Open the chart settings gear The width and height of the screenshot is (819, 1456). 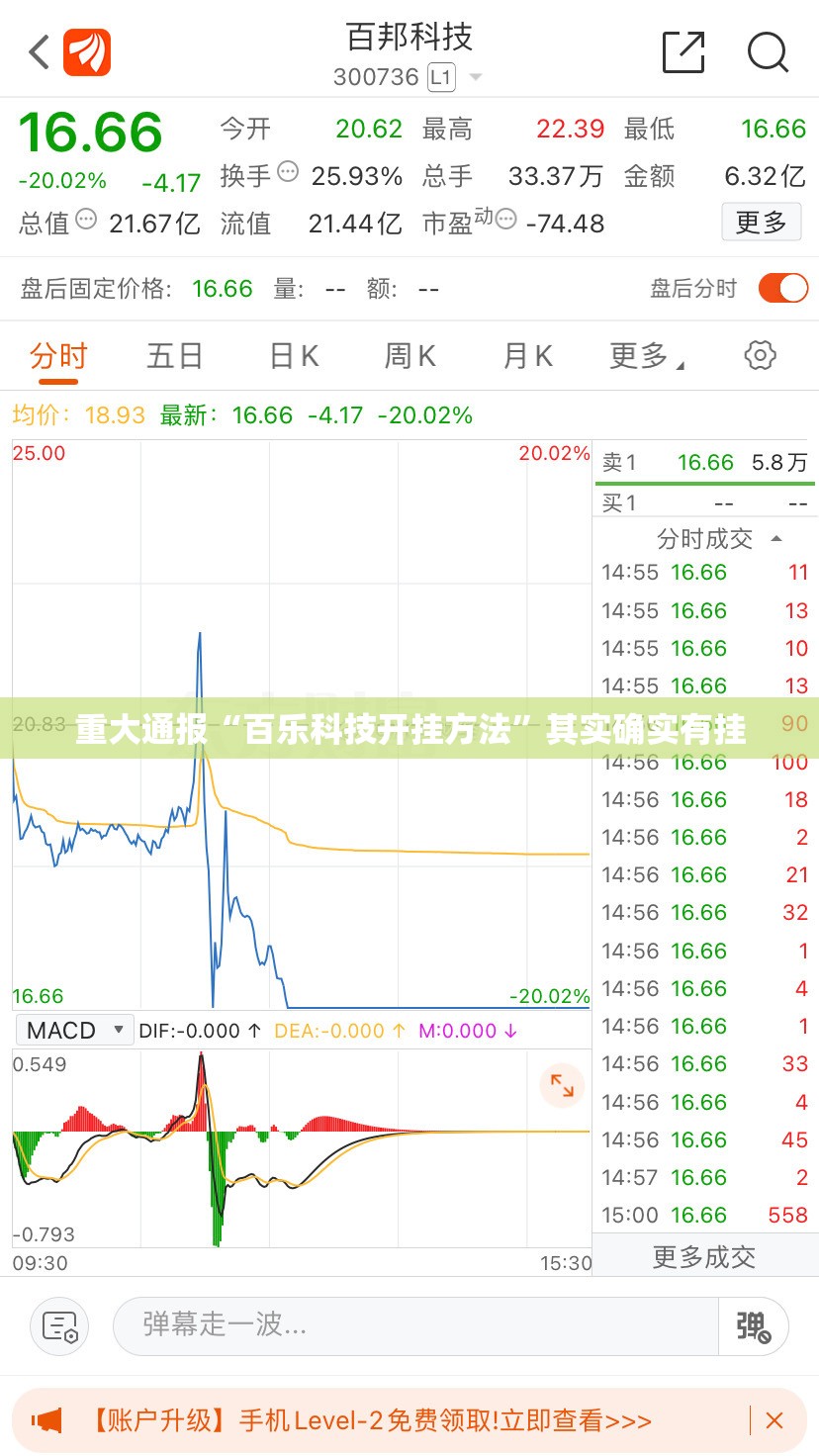click(x=760, y=356)
